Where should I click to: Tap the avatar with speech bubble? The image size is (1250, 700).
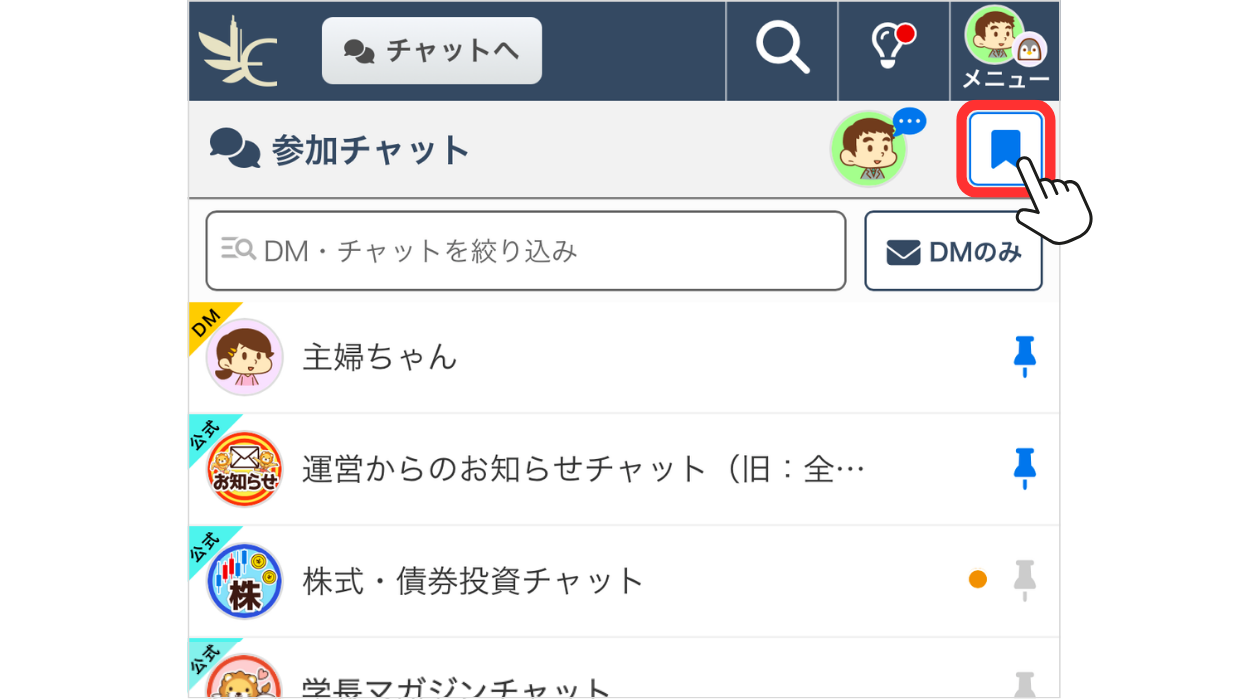[870, 149]
